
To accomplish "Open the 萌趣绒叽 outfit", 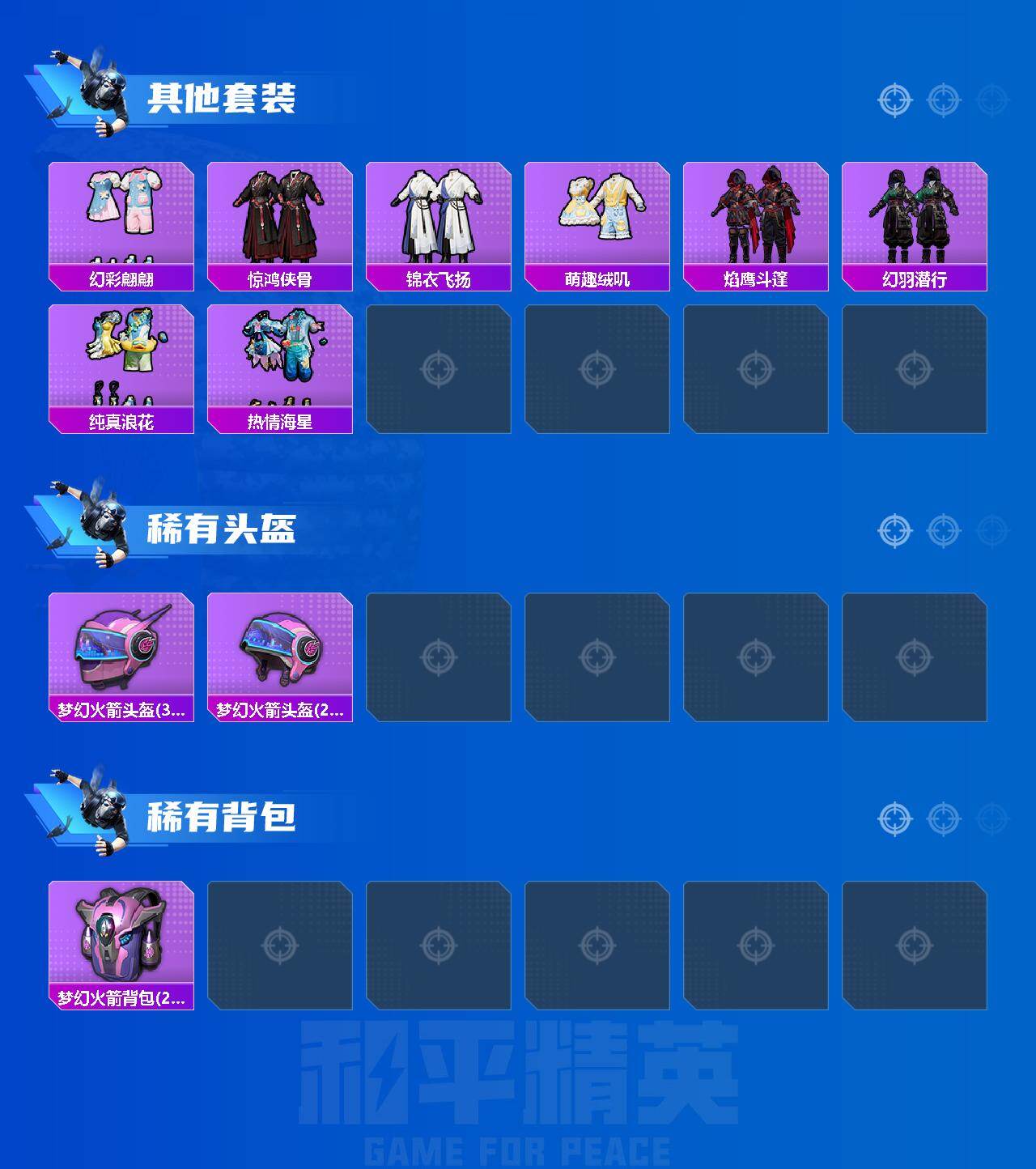I will [598, 219].
